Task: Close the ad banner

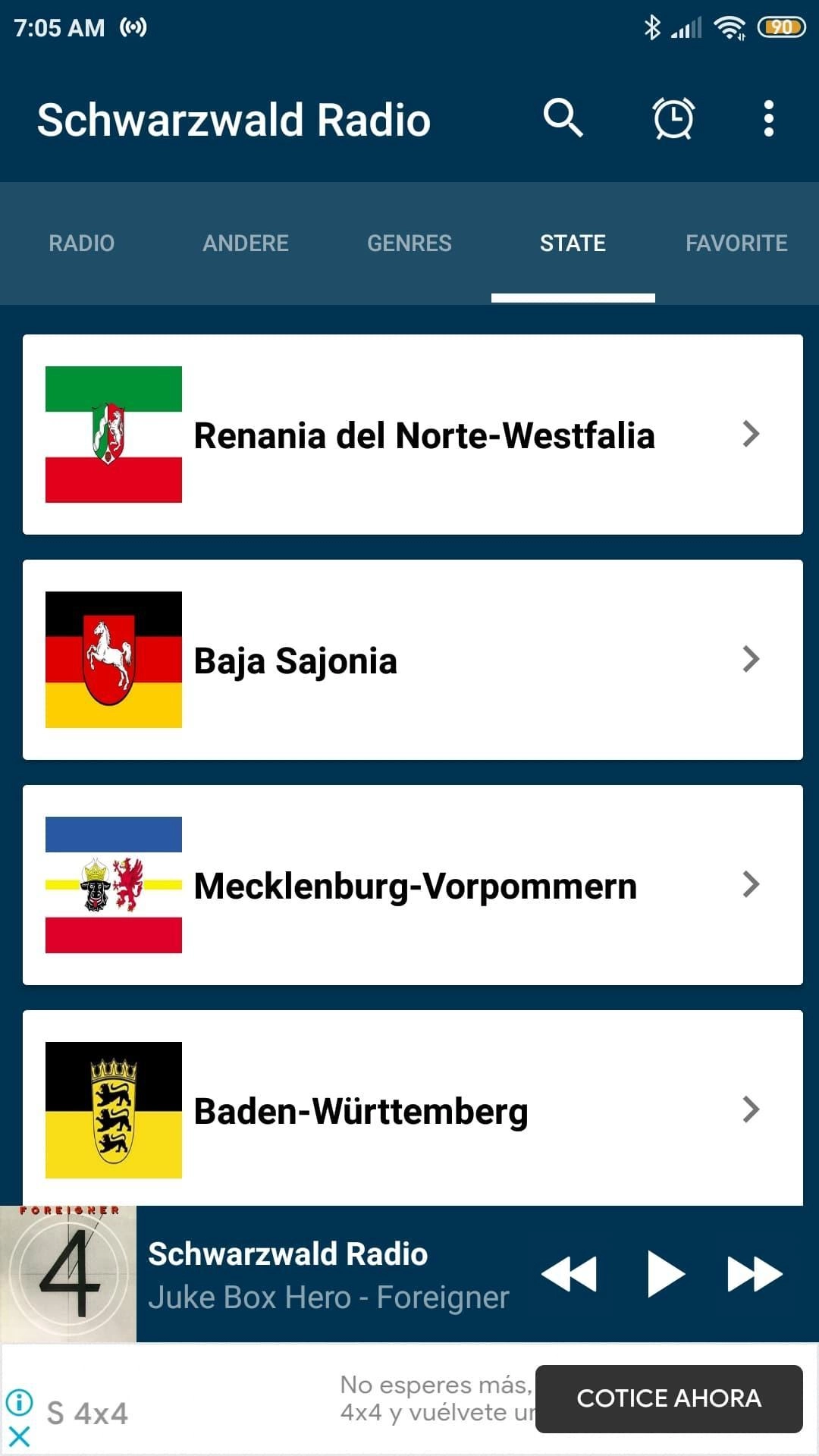Action: coord(19,1436)
